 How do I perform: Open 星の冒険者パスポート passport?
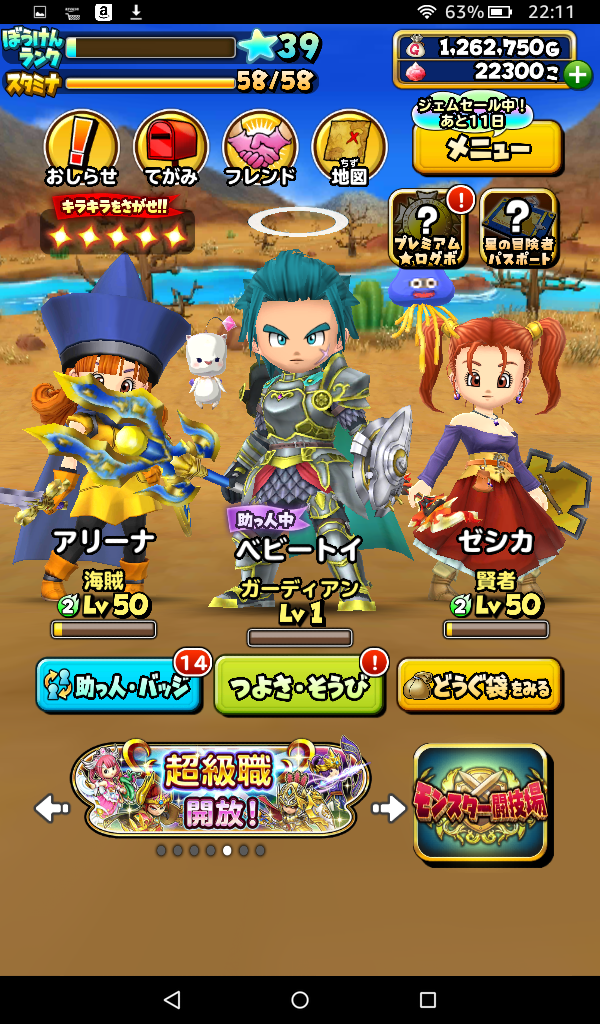point(517,229)
